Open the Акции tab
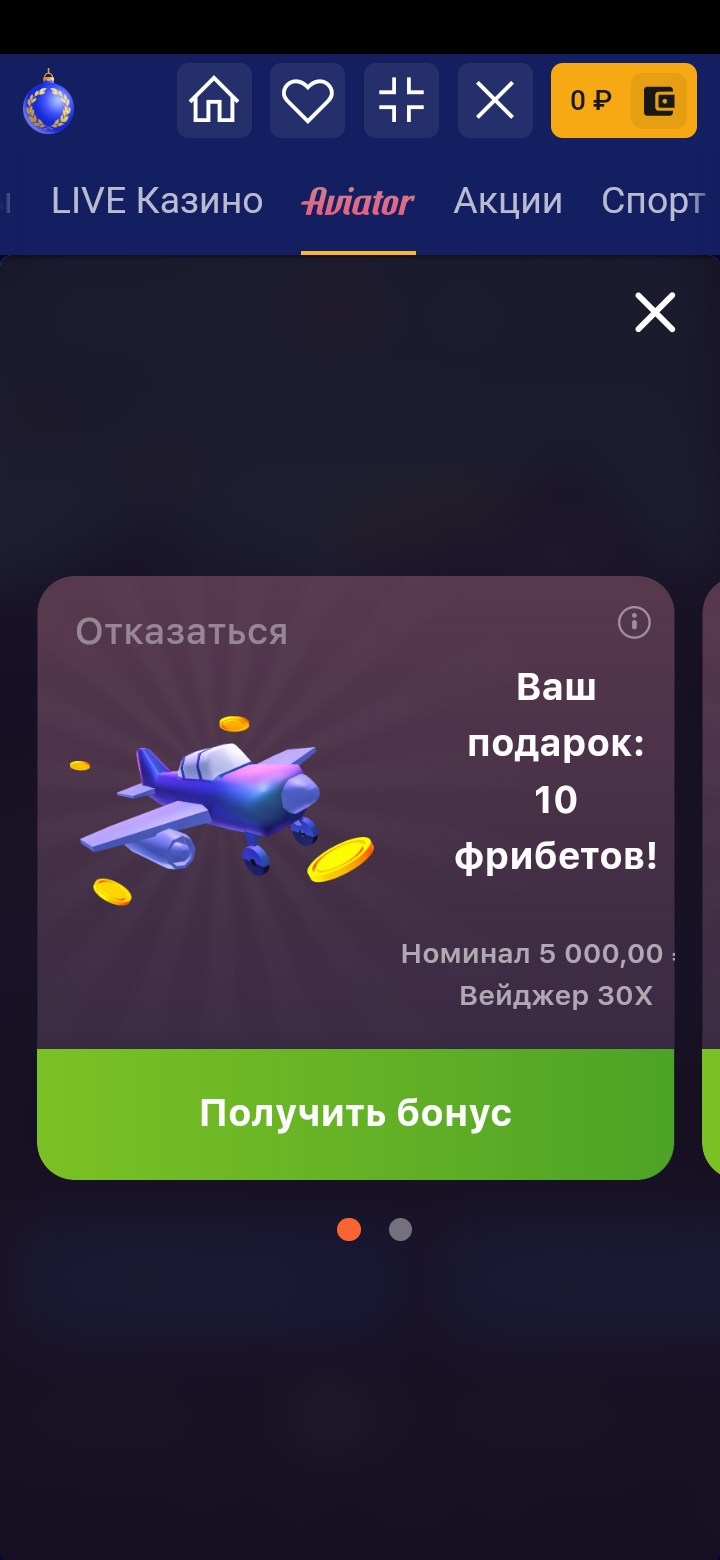This screenshot has width=720, height=1560. point(508,202)
